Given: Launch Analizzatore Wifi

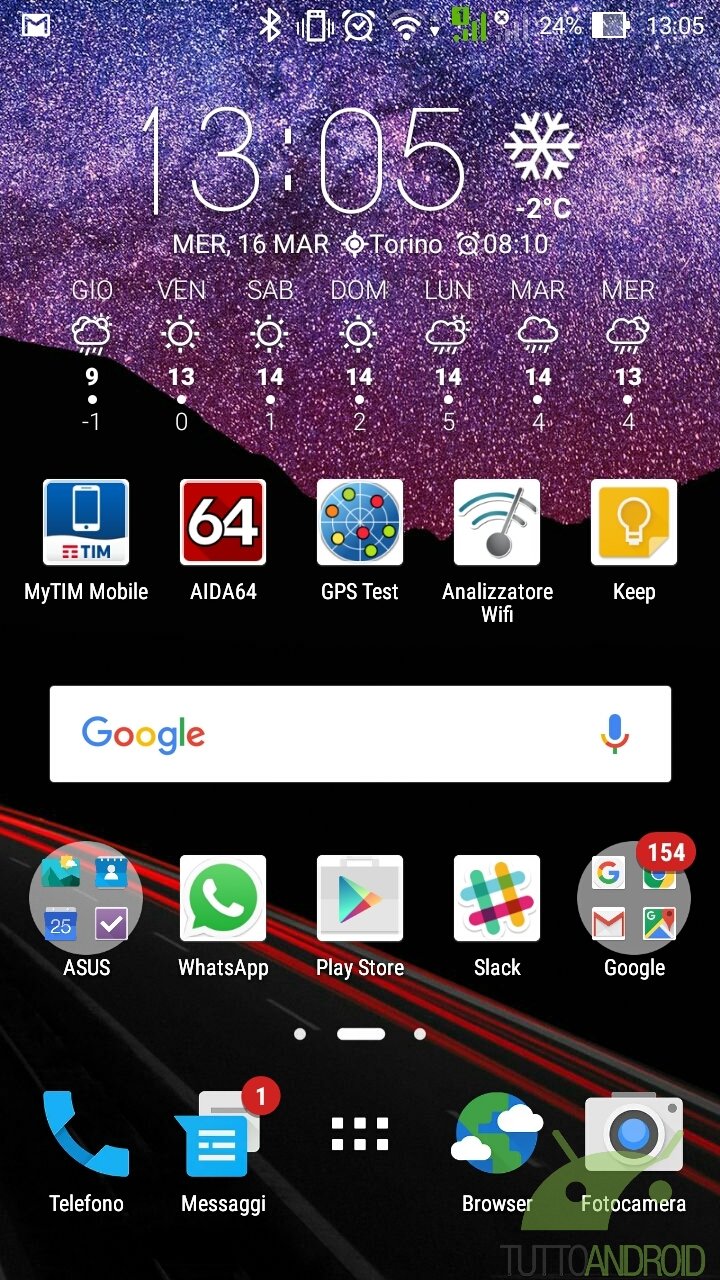Looking at the screenshot, I should click(x=497, y=523).
